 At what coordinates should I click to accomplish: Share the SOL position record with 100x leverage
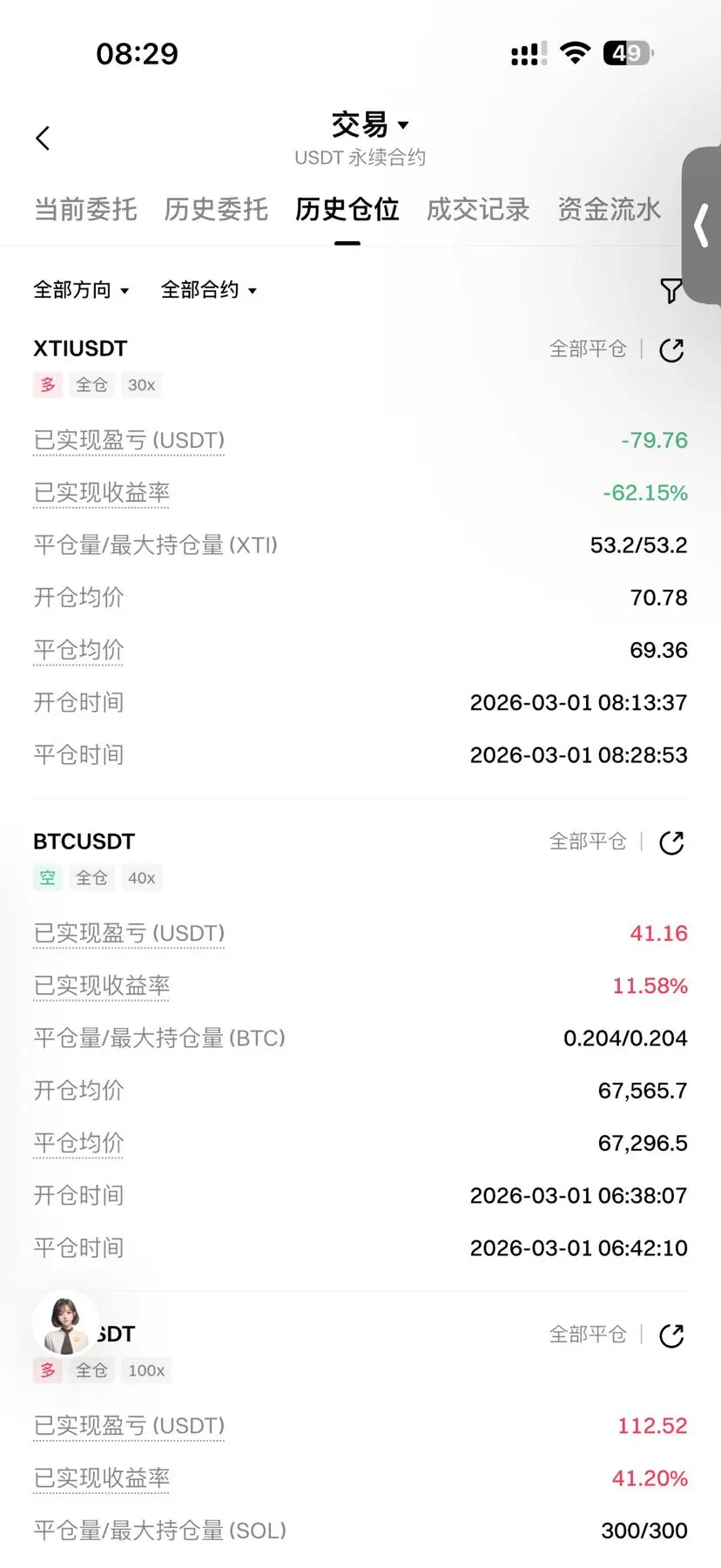tap(671, 1335)
